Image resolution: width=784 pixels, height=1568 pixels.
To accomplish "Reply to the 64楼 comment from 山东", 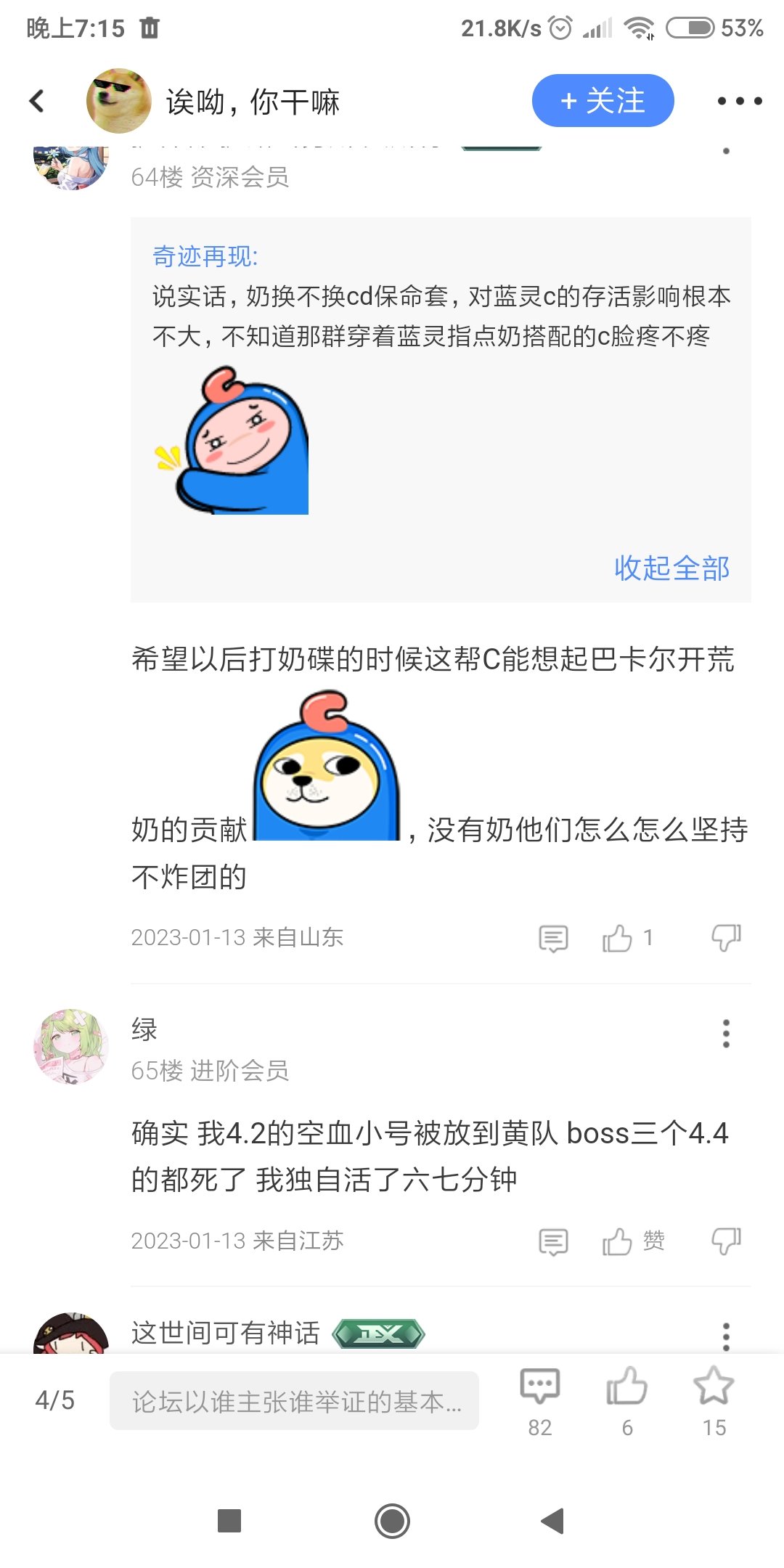I will 553,938.
